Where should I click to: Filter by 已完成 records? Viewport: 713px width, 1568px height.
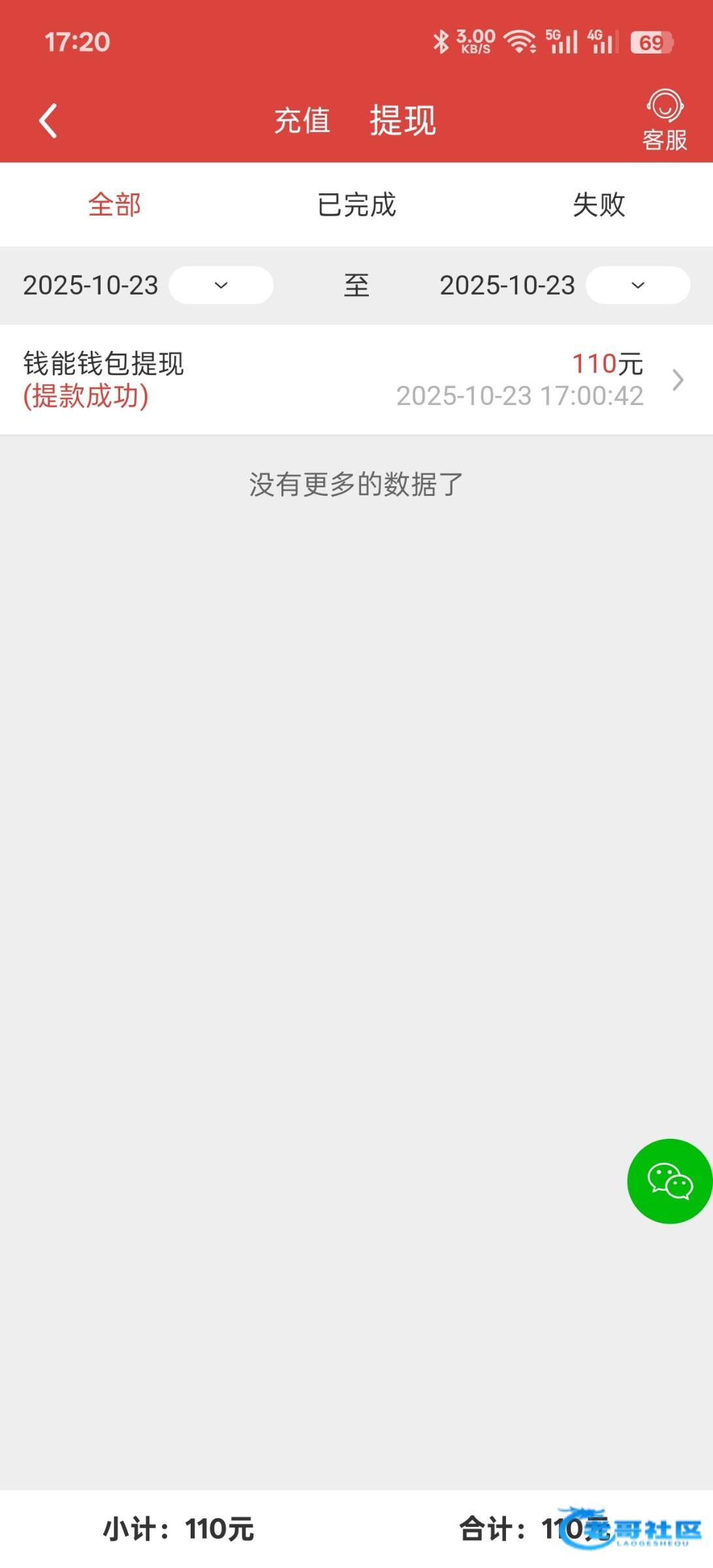pos(356,204)
